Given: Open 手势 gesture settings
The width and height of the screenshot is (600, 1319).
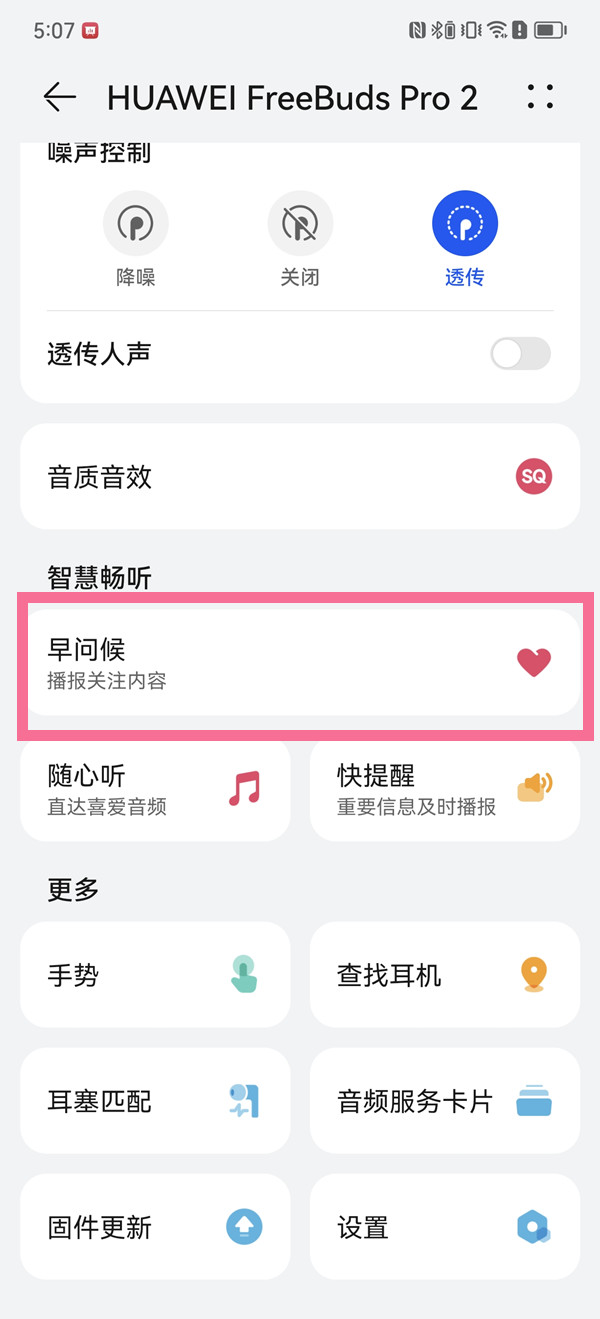Looking at the screenshot, I should click(155, 975).
